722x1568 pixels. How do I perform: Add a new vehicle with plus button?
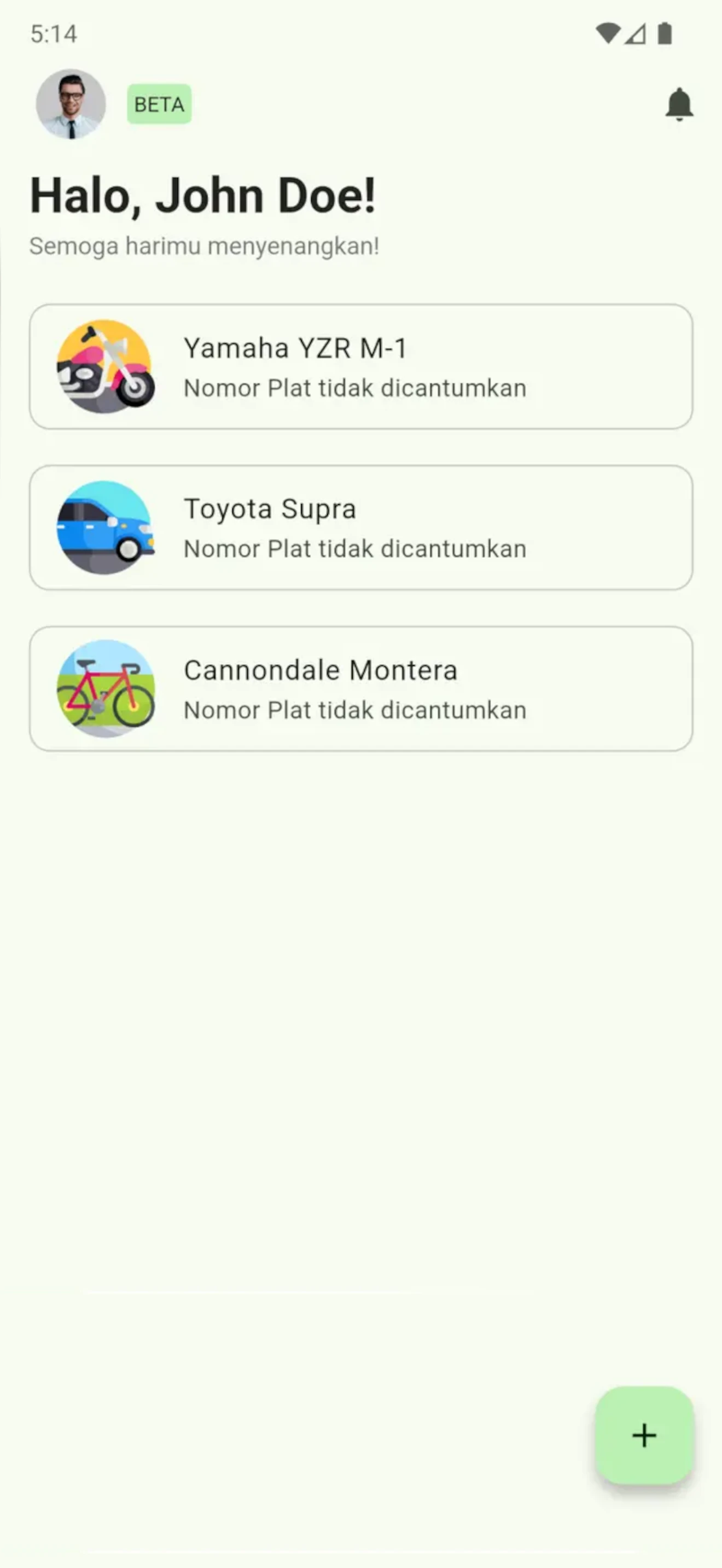point(644,1435)
